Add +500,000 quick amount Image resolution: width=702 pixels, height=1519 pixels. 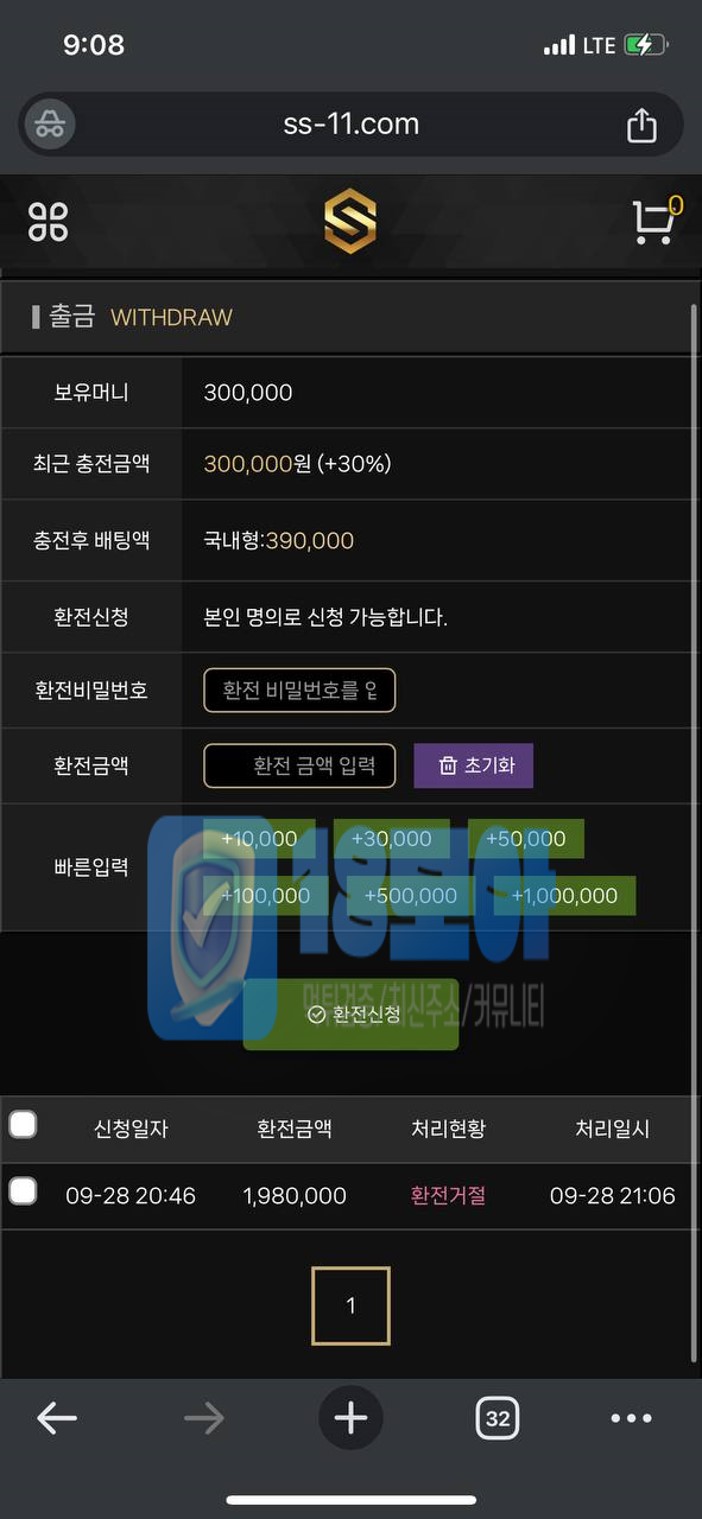coord(410,896)
